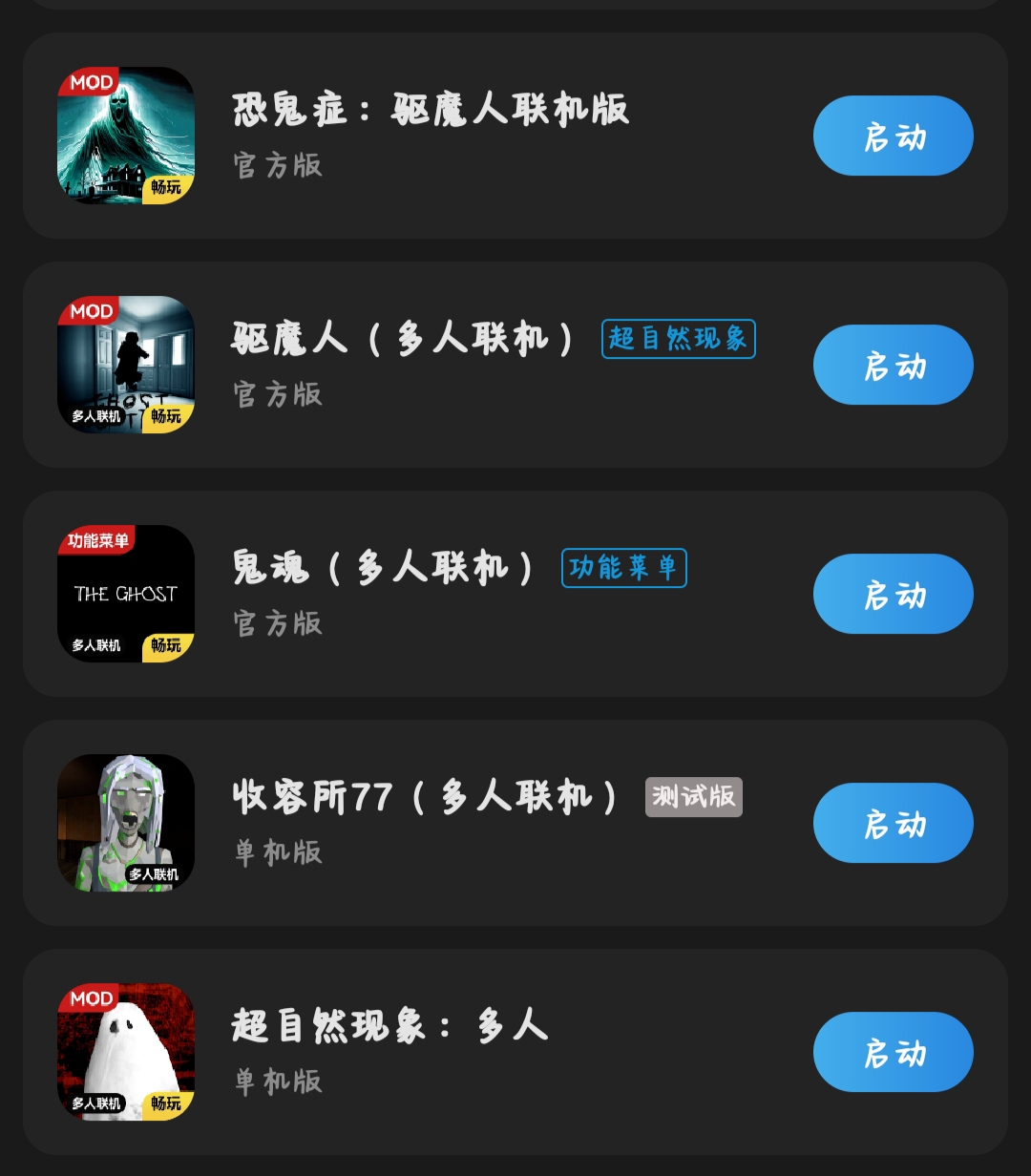View THE GHOST game icon for 鬼魂
The height and width of the screenshot is (1176, 1031).
pos(126,594)
